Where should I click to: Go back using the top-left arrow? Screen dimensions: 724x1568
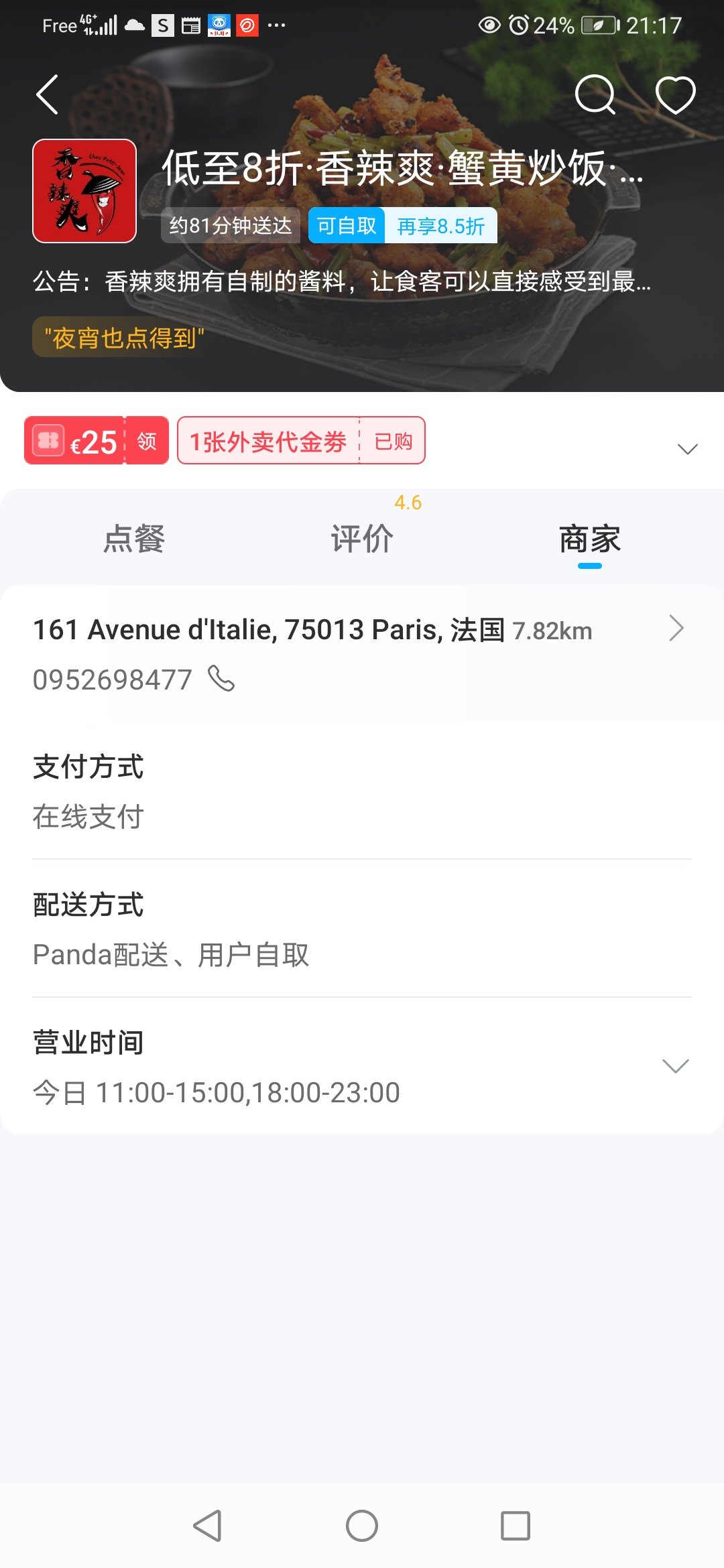pyautogui.click(x=48, y=94)
